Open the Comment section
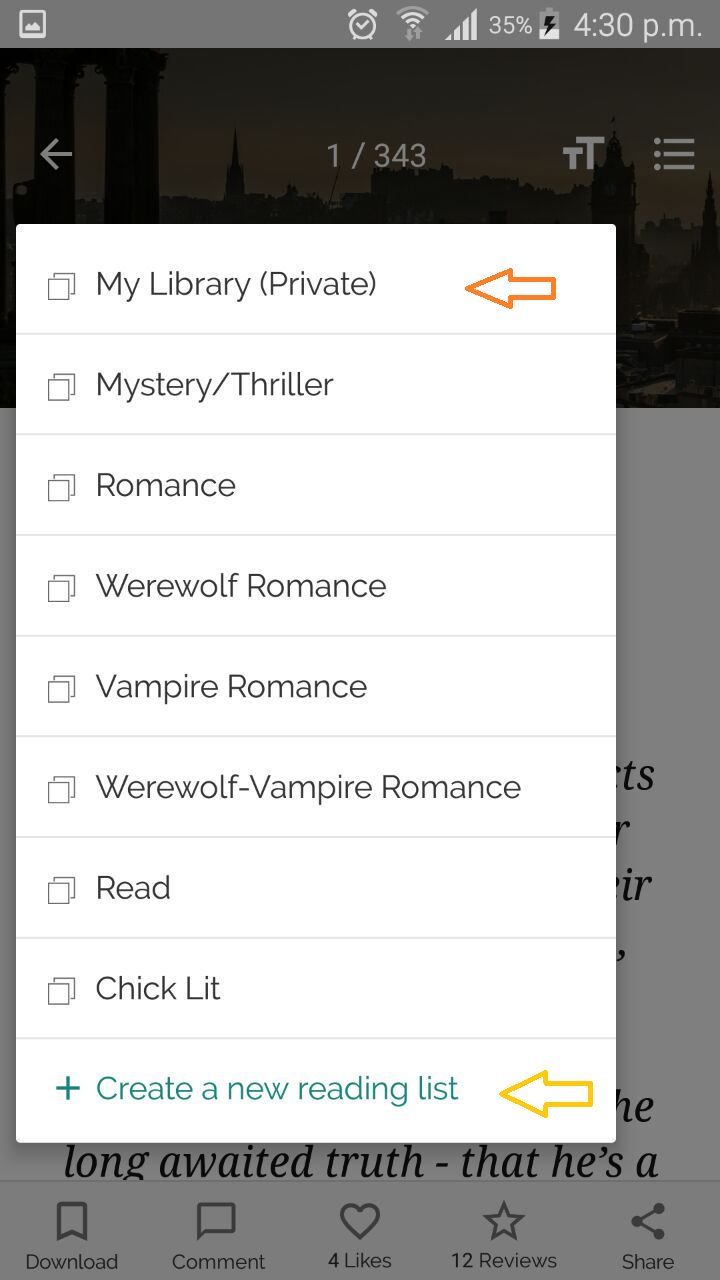 point(217,1236)
